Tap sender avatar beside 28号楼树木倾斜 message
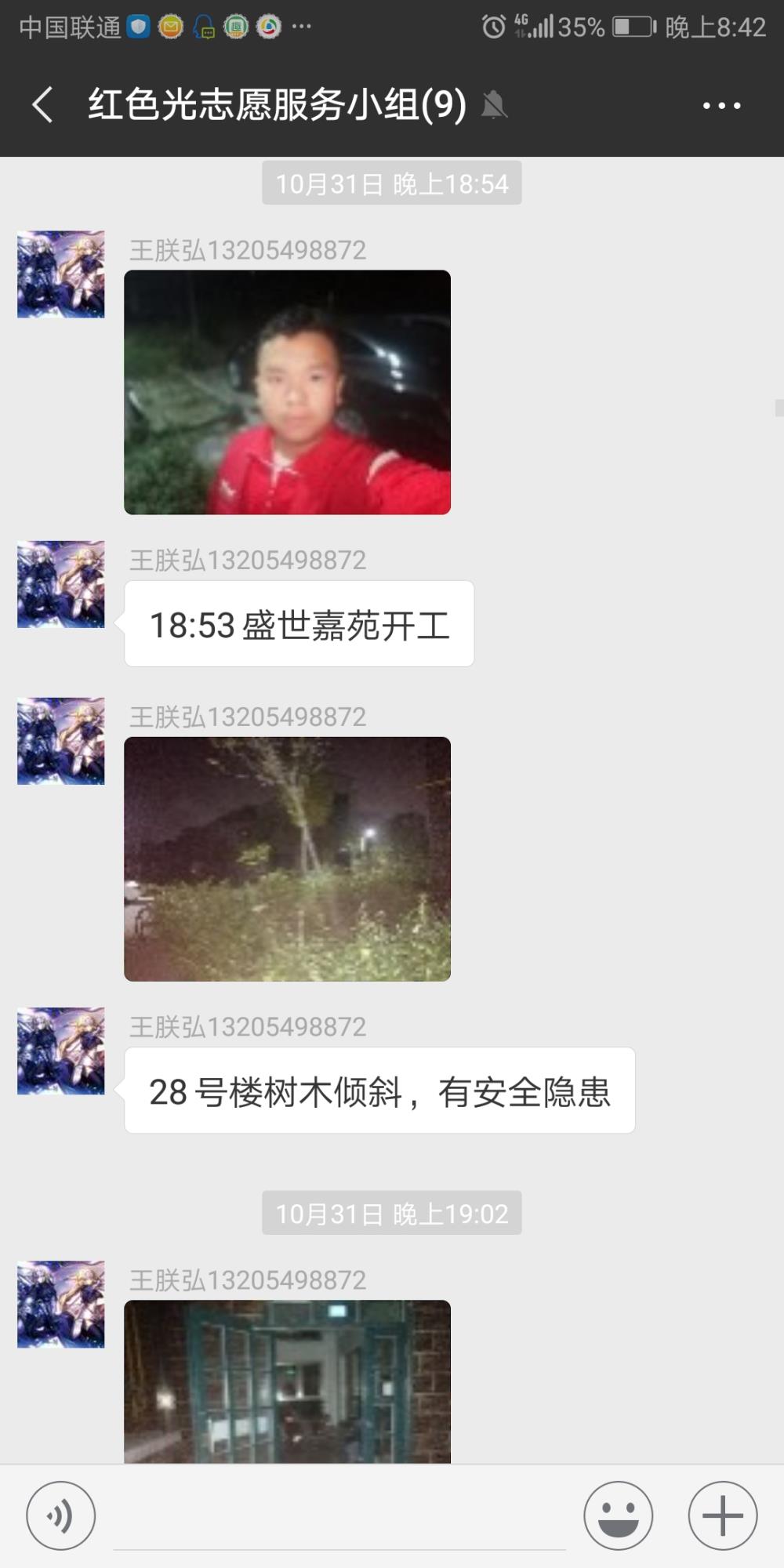The width and height of the screenshot is (784, 1568). coord(61,1051)
